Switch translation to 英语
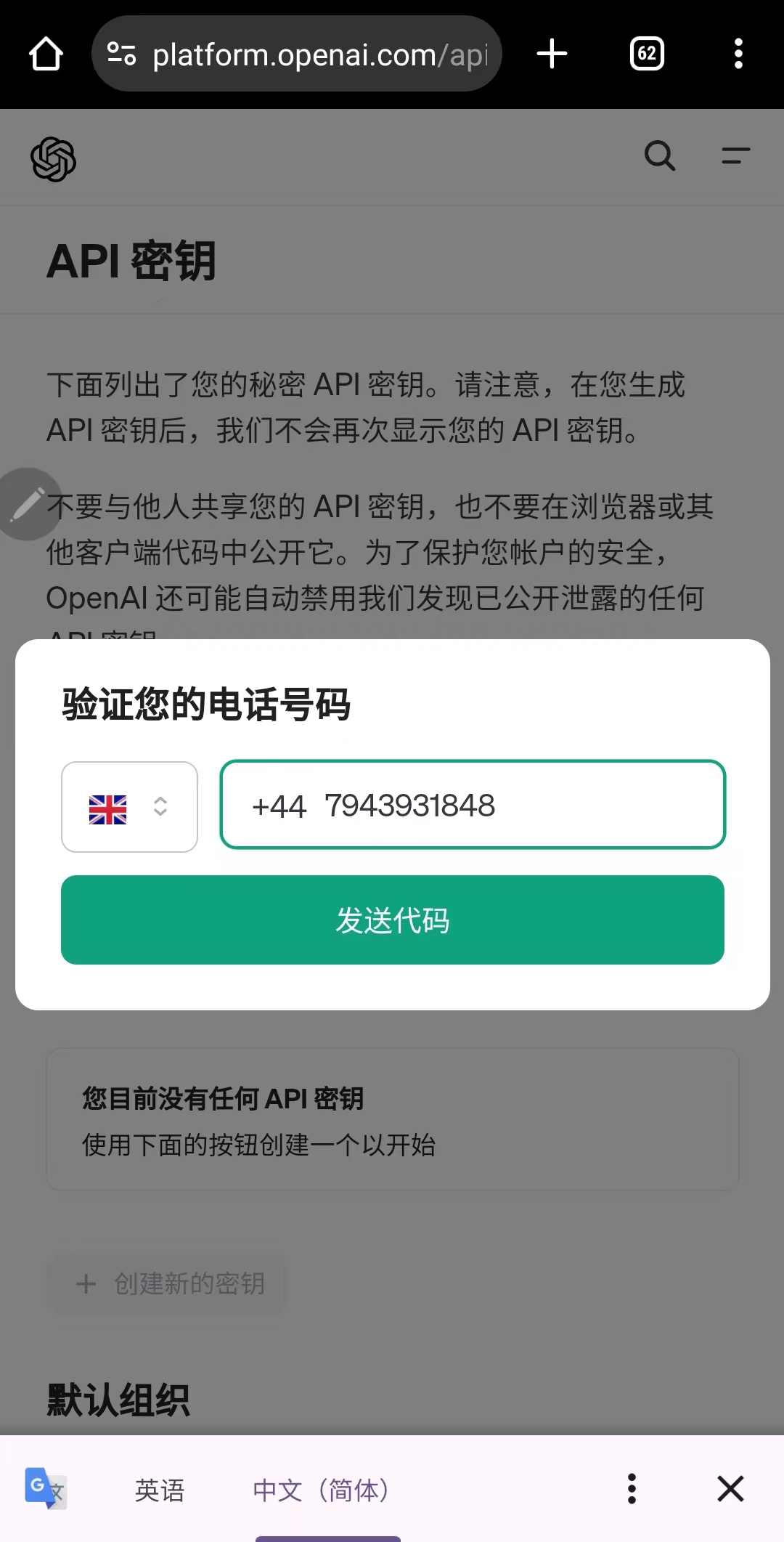Image resolution: width=784 pixels, height=1542 pixels. [160, 1490]
